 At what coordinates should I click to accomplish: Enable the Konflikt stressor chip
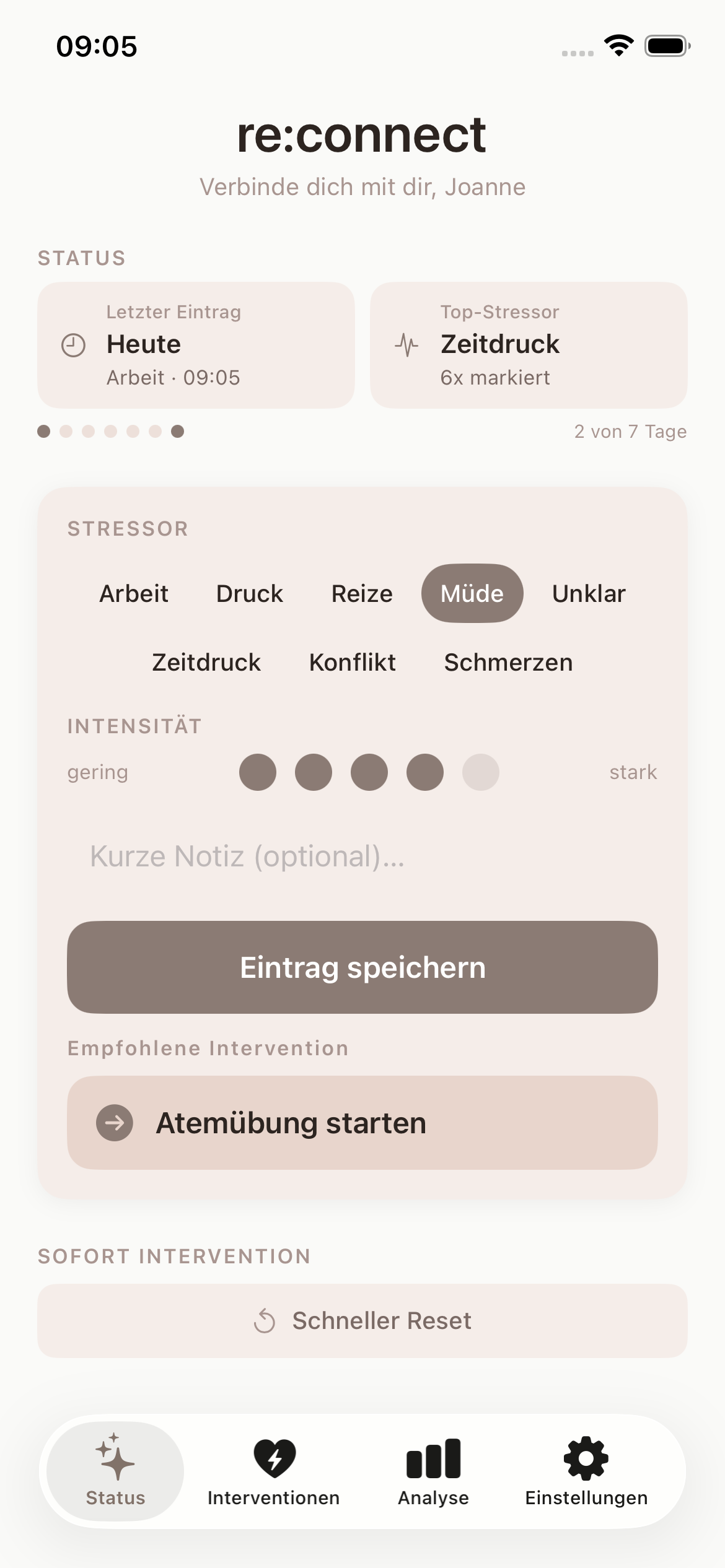[x=354, y=662]
